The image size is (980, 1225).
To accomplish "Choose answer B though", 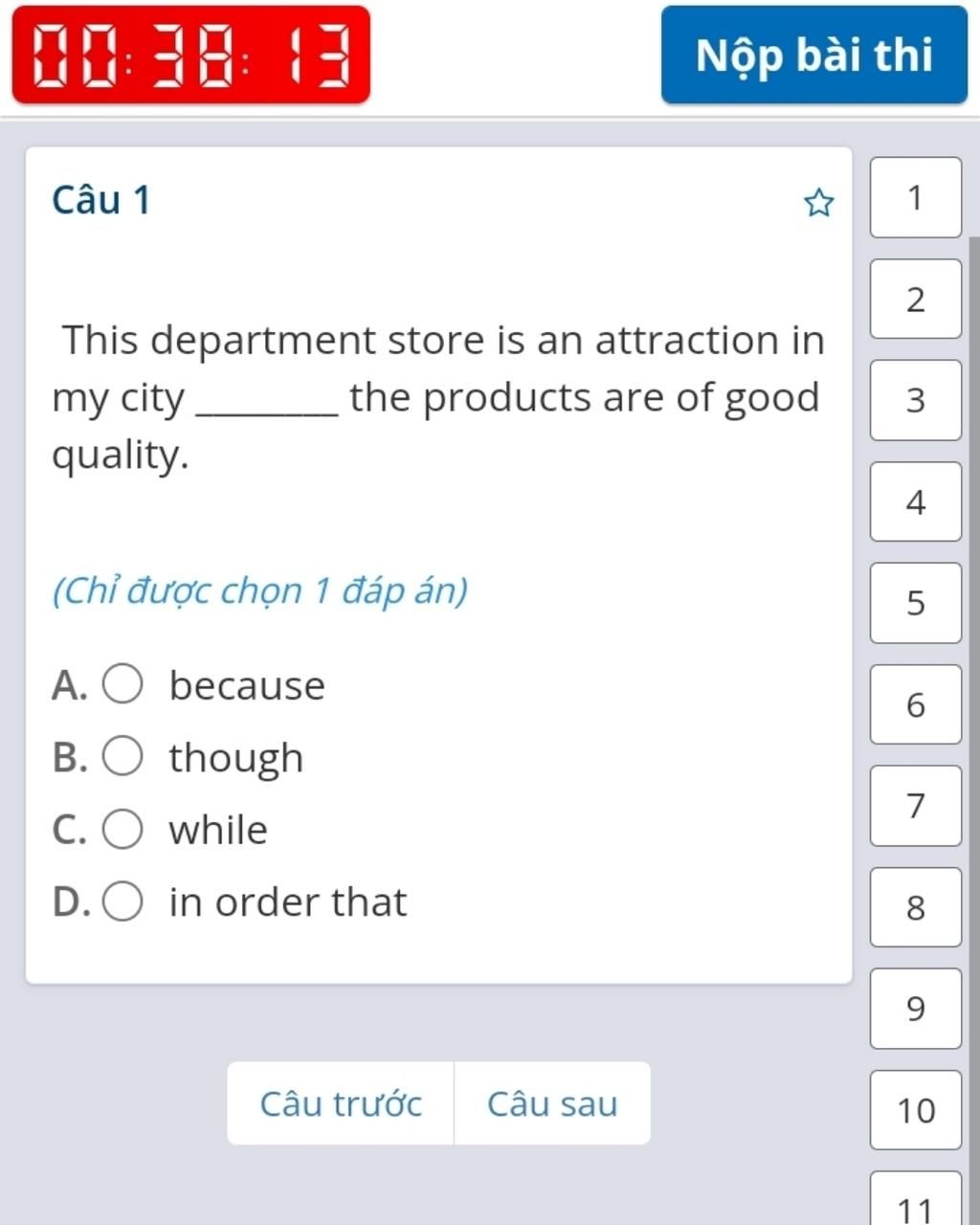I will 122,757.
